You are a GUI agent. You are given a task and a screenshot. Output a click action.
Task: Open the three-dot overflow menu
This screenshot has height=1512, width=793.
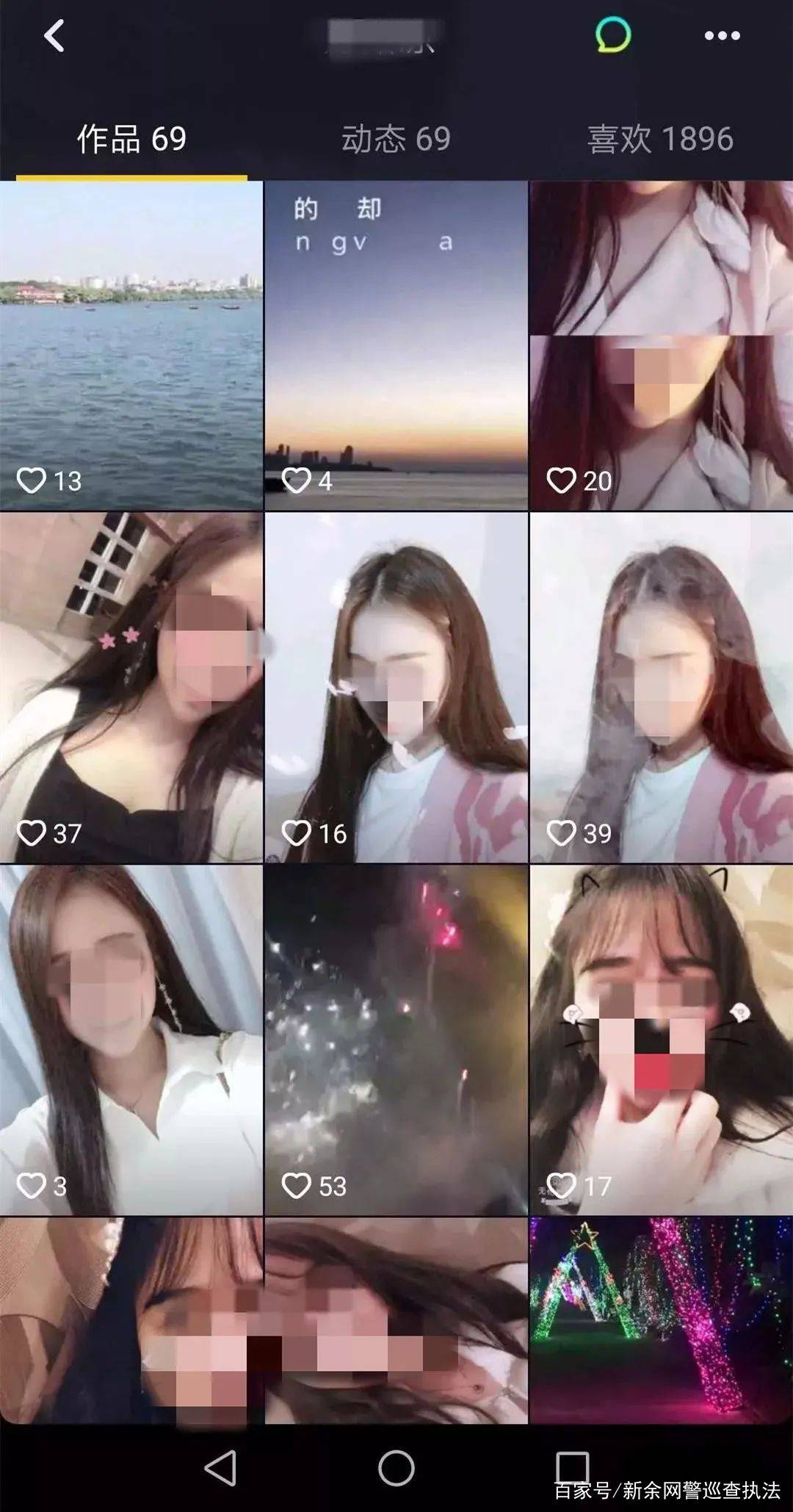point(722,36)
